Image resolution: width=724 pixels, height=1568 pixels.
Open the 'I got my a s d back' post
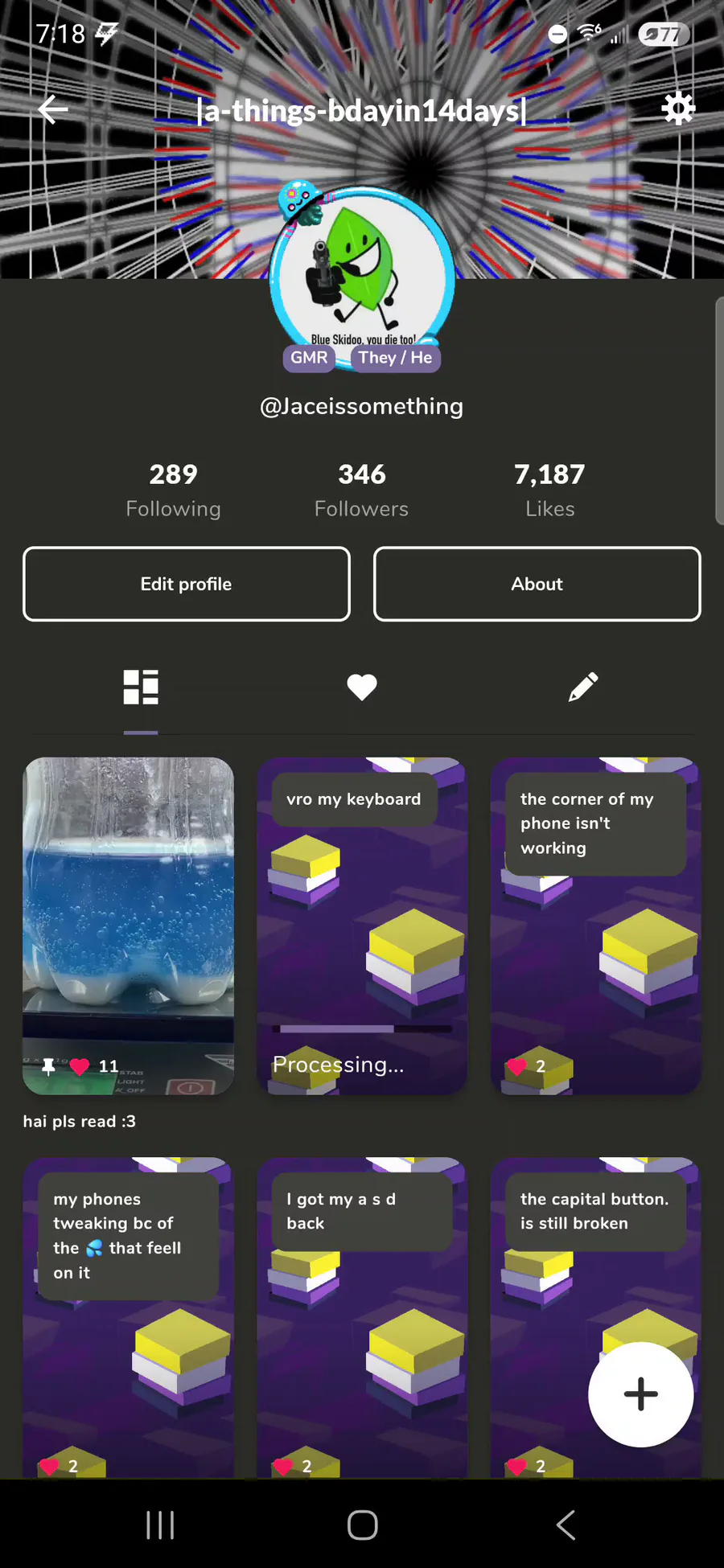362,1317
